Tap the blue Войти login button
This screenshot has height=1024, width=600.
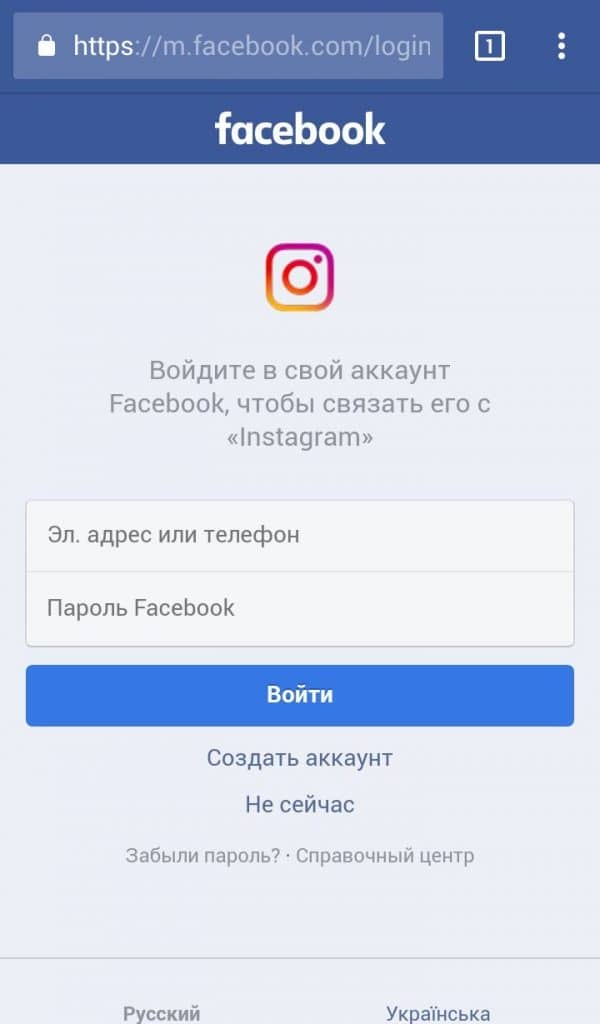click(299, 695)
